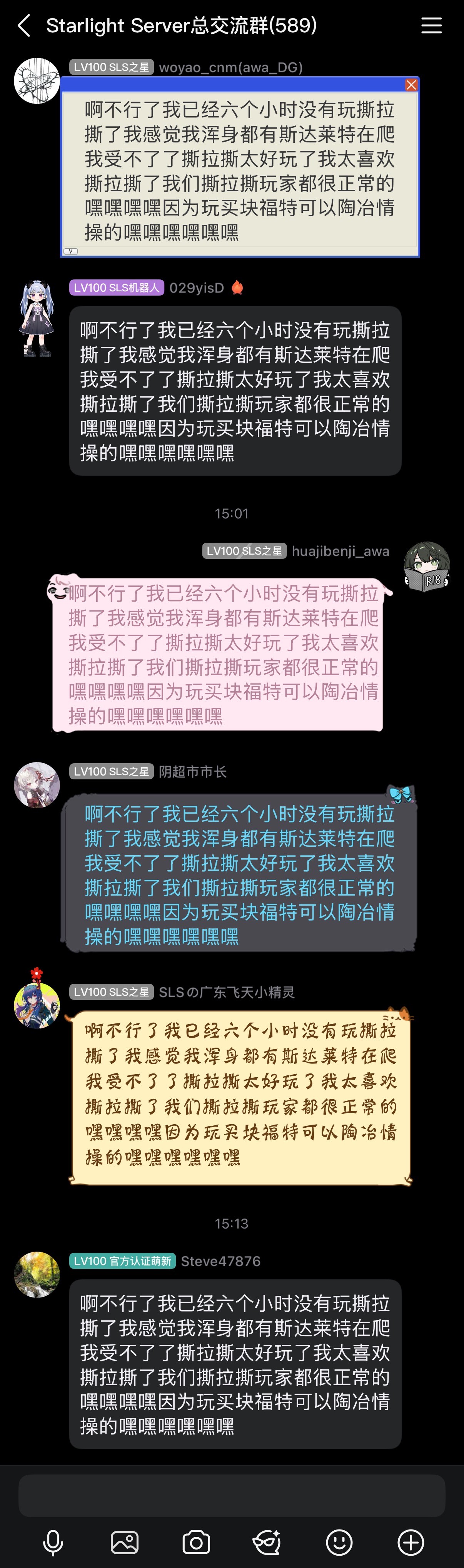Open the emoji picker
This screenshot has height=1568, width=464.
339,1543
